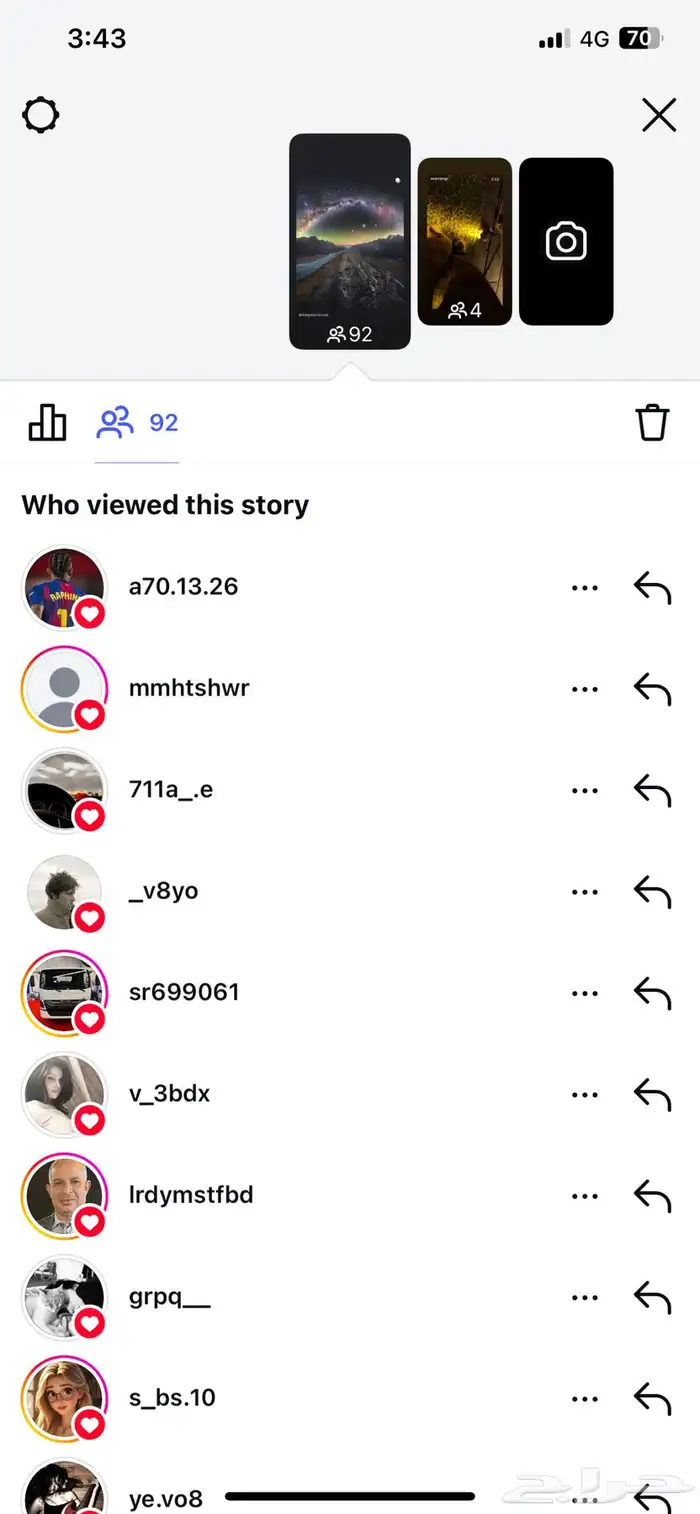
Task: Select the story thumbnail with 4 viewers
Action: 464,241
